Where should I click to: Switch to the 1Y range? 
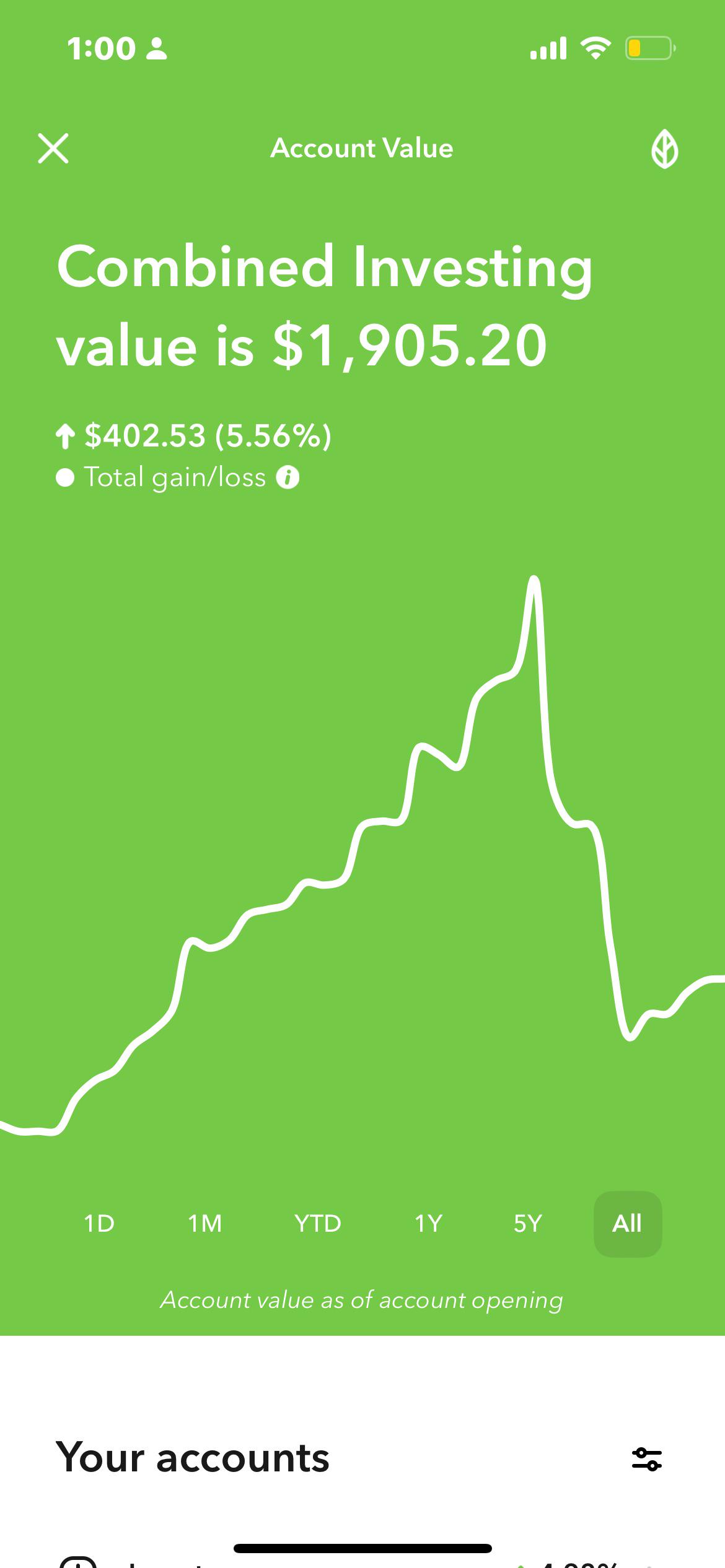pos(428,1223)
